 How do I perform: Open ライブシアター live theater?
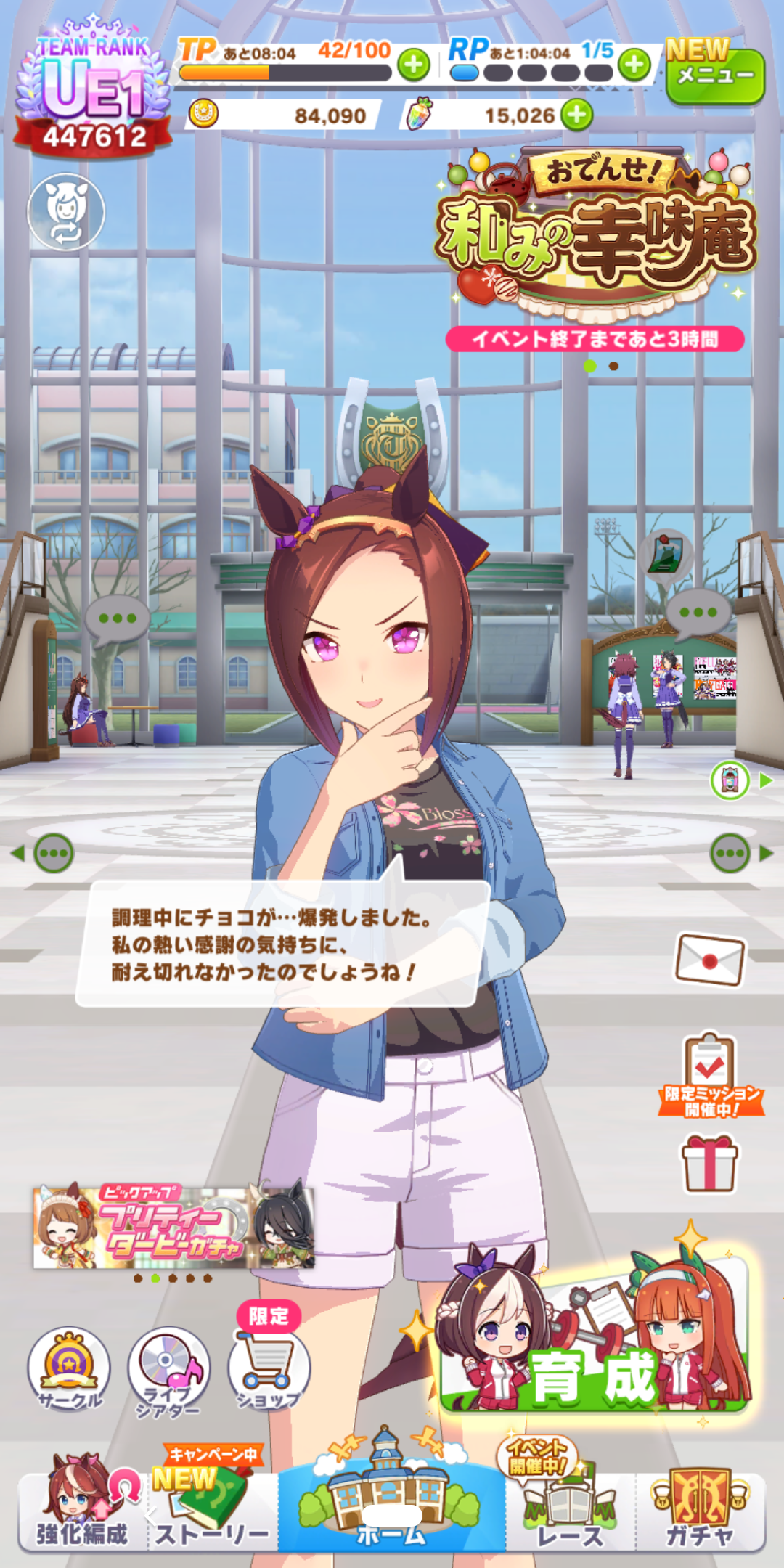coord(169,1370)
